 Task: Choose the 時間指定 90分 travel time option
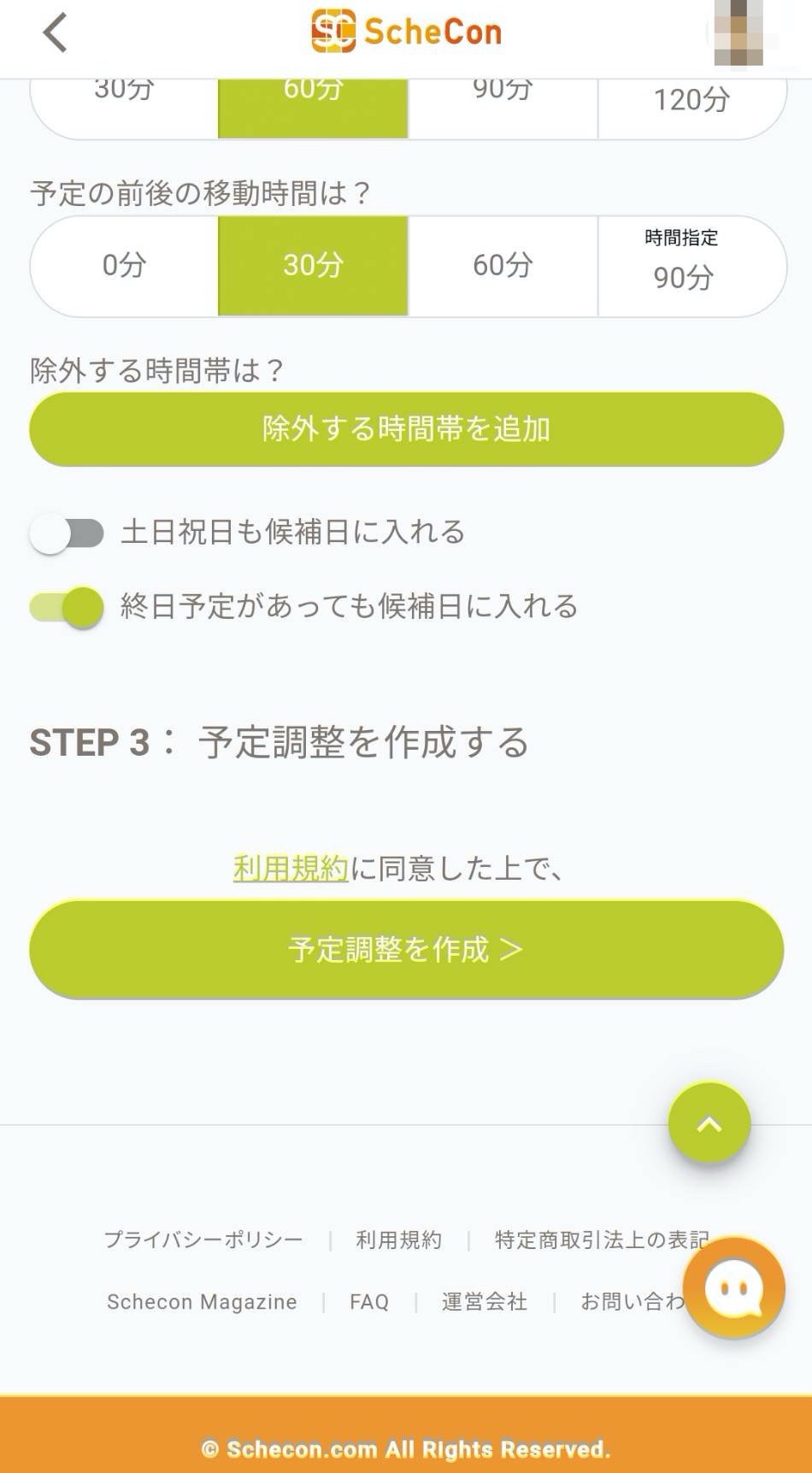click(x=691, y=266)
